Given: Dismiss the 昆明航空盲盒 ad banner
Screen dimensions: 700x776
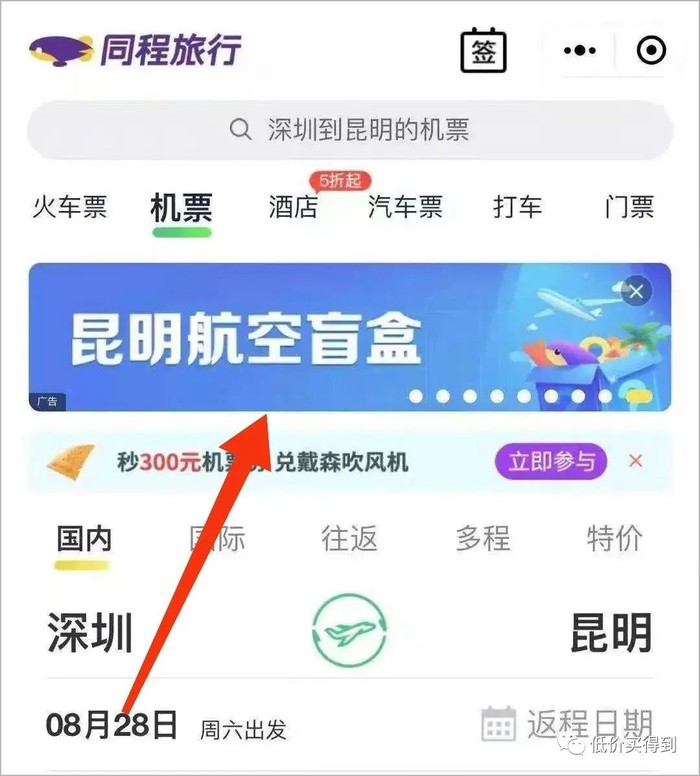Looking at the screenshot, I should pyautogui.click(x=636, y=291).
